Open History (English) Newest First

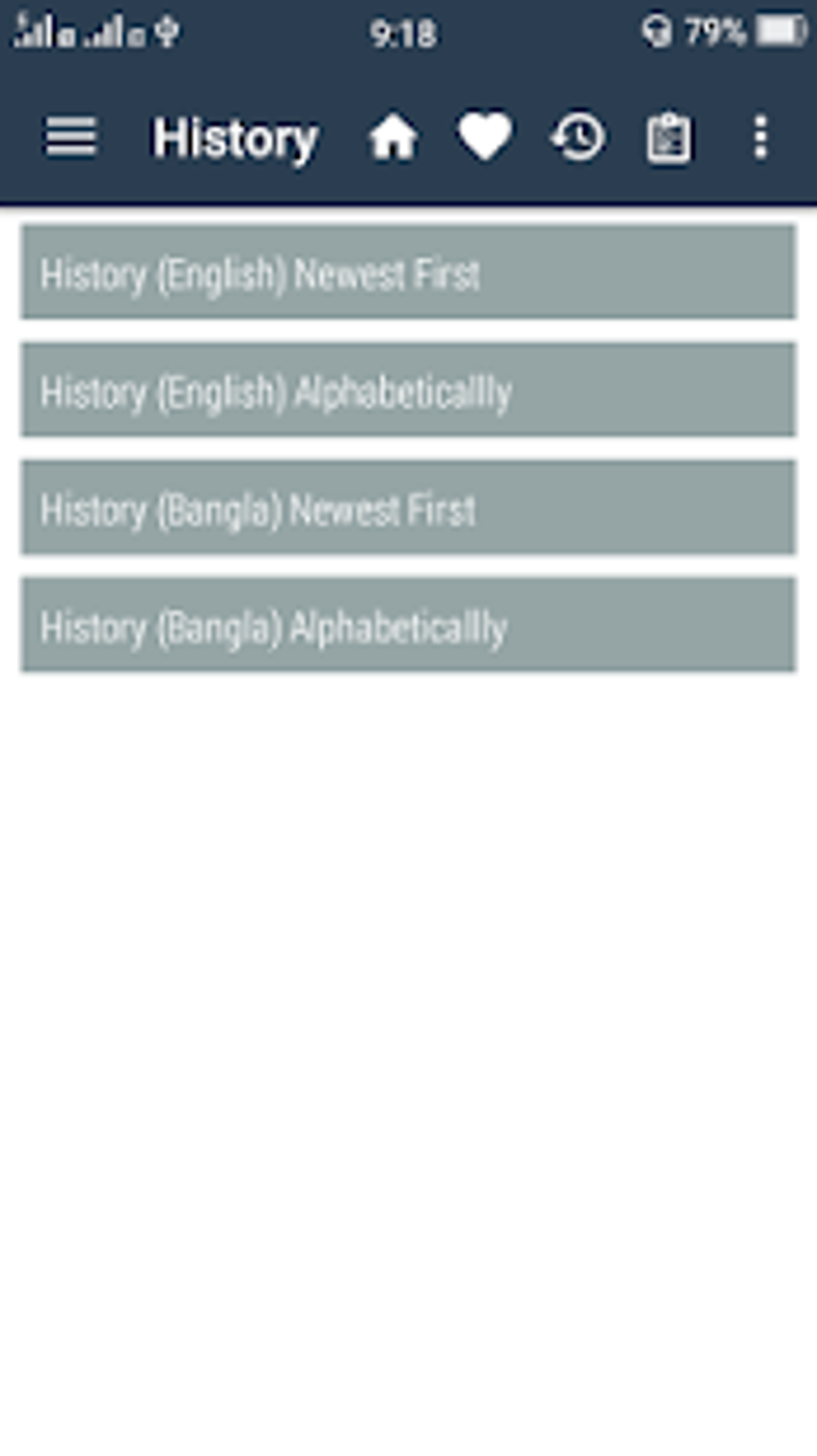click(x=408, y=272)
